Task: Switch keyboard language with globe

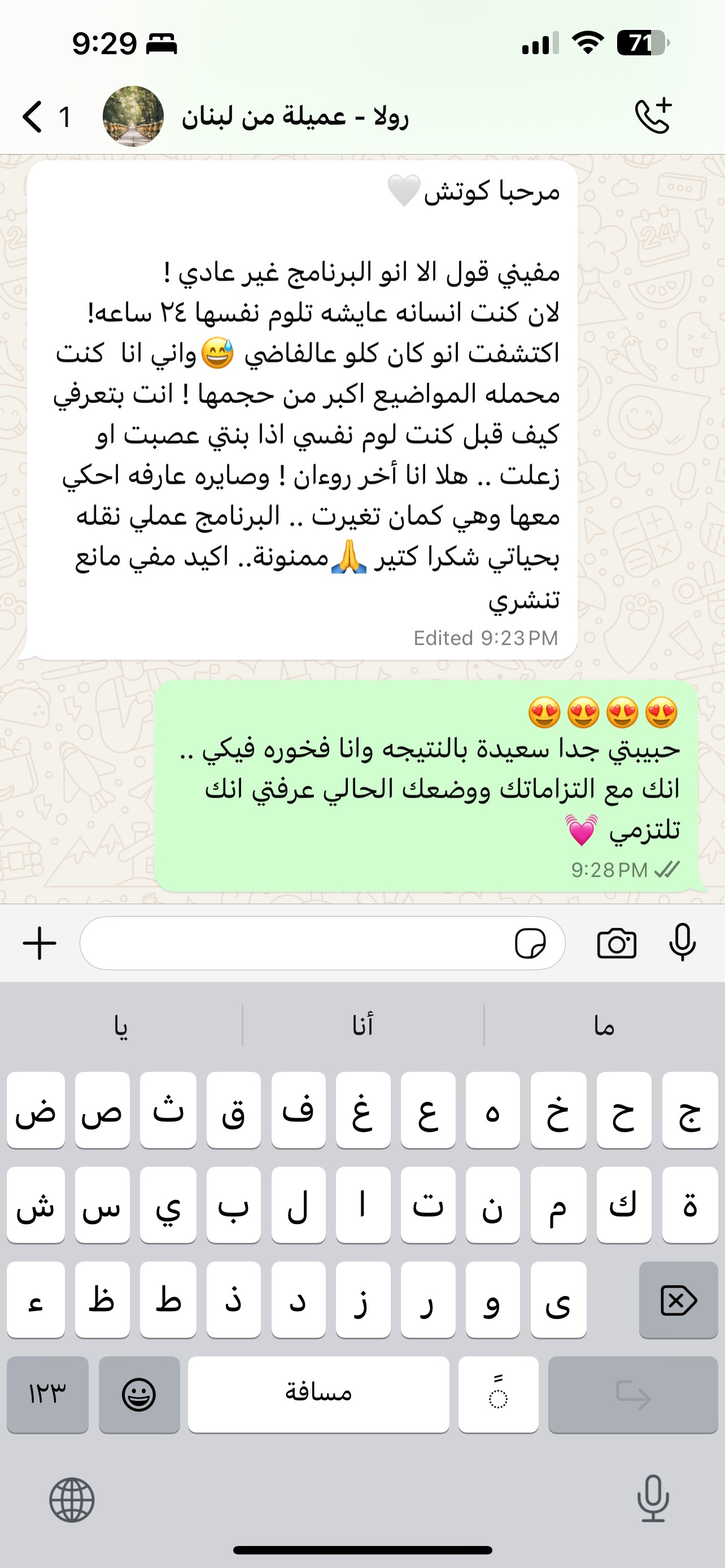Action: pyautogui.click(x=72, y=1500)
